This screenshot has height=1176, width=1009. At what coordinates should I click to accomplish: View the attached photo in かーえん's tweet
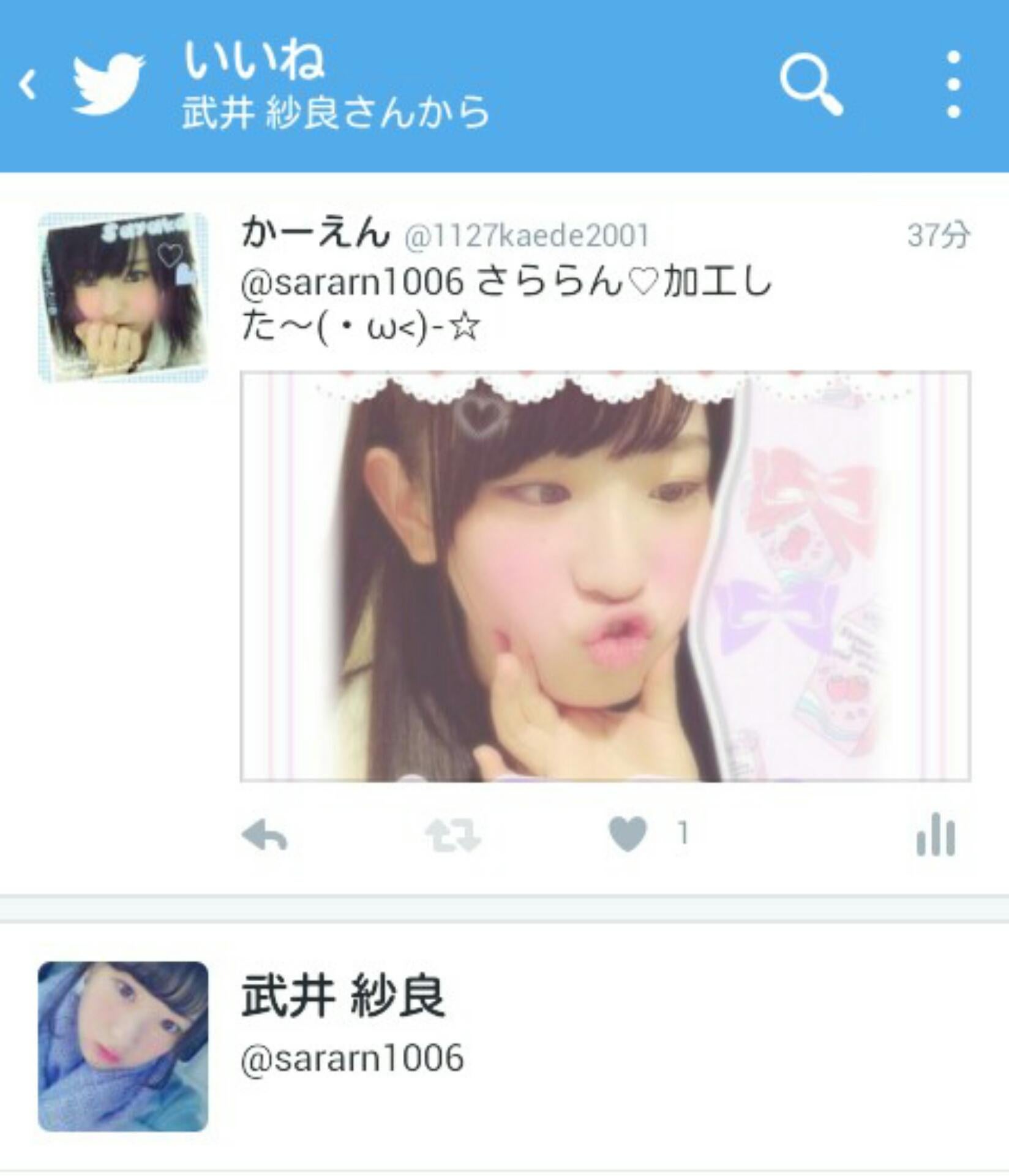pyautogui.click(x=605, y=576)
